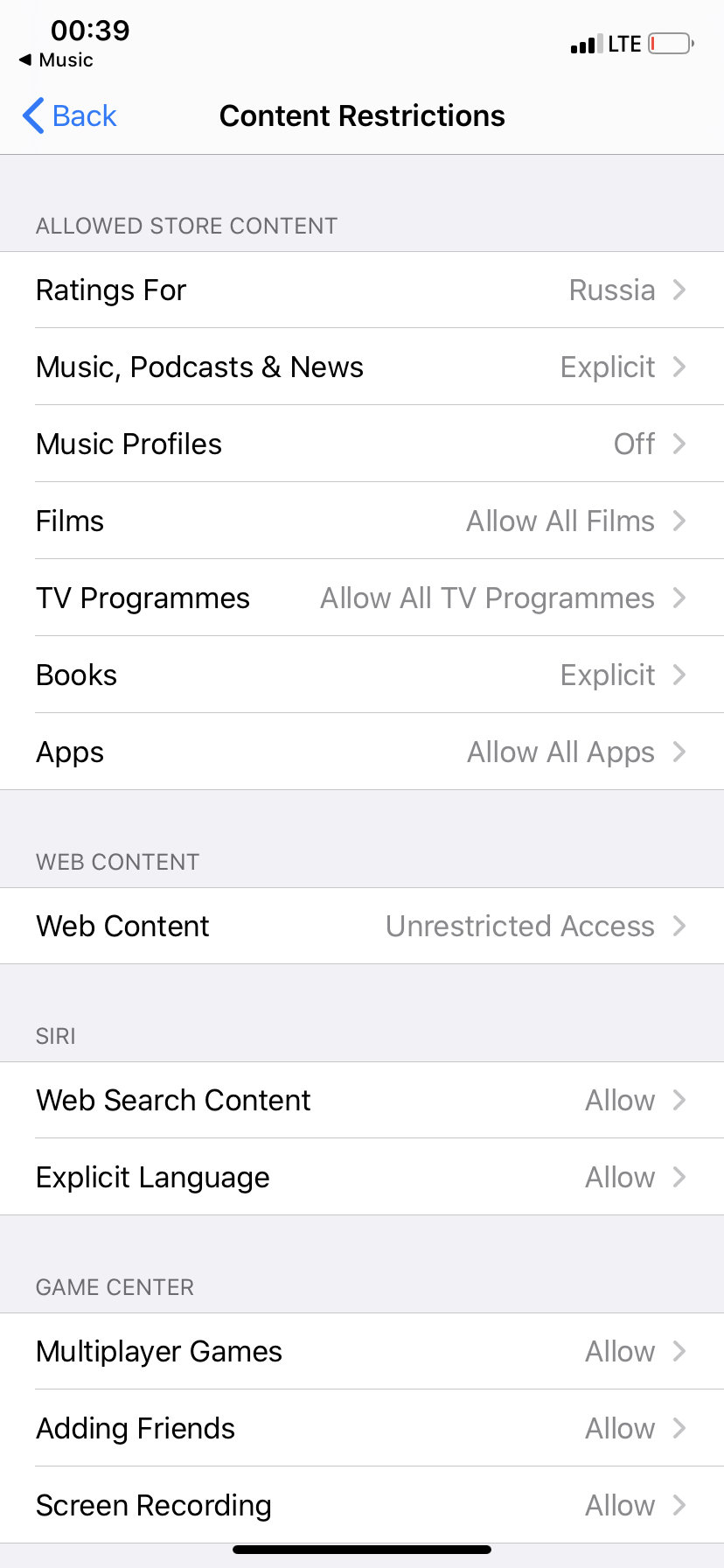Select the Music Profiles row
The height and width of the screenshot is (1568, 724).
point(362,444)
